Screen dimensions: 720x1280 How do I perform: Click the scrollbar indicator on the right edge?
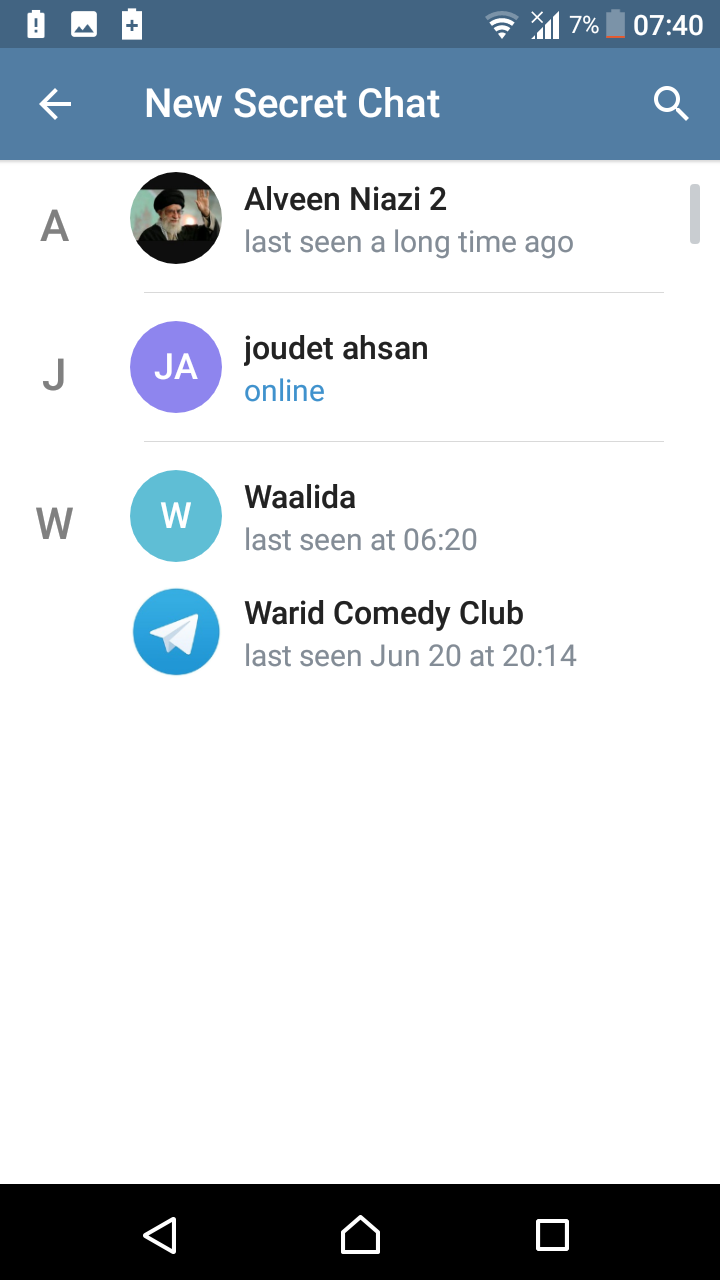[697, 213]
